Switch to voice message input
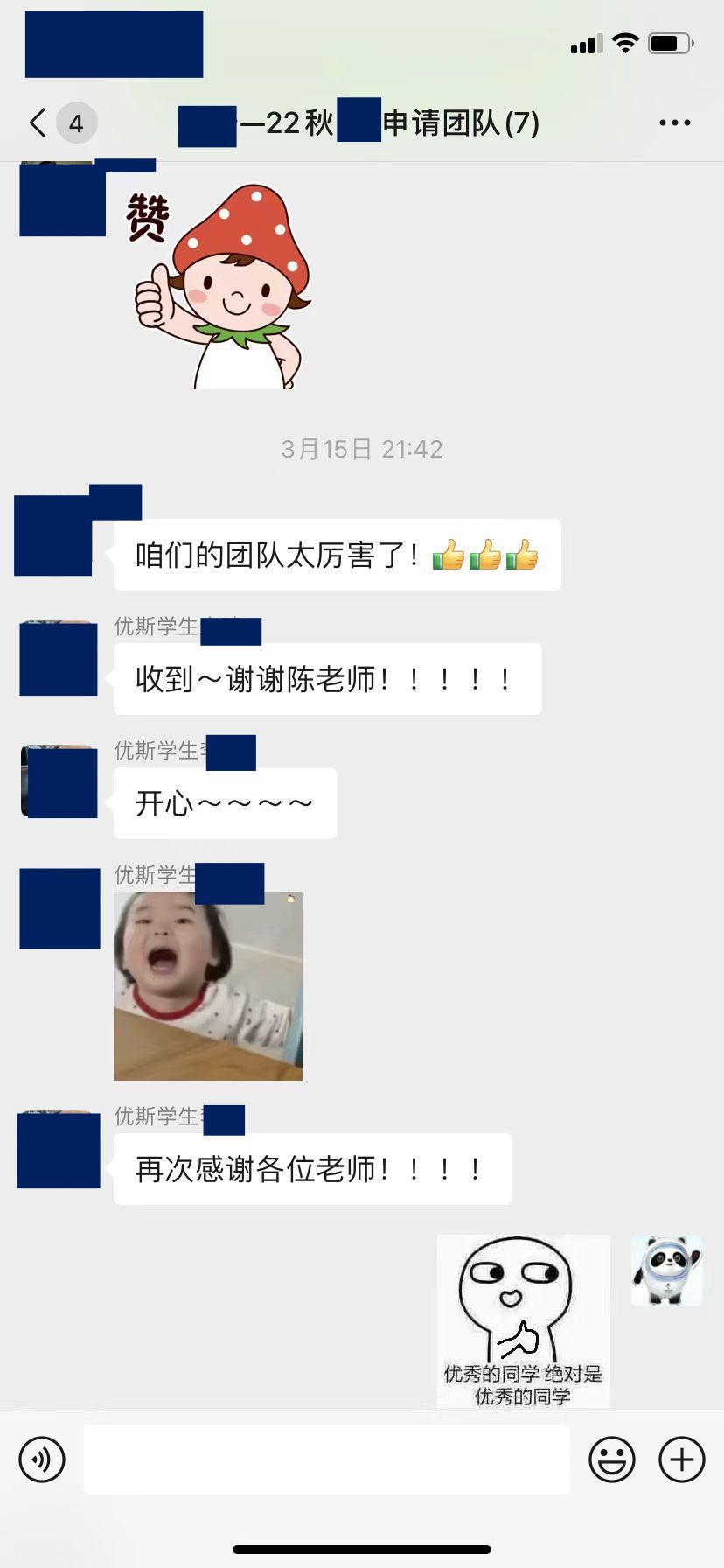 (42, 1459)
